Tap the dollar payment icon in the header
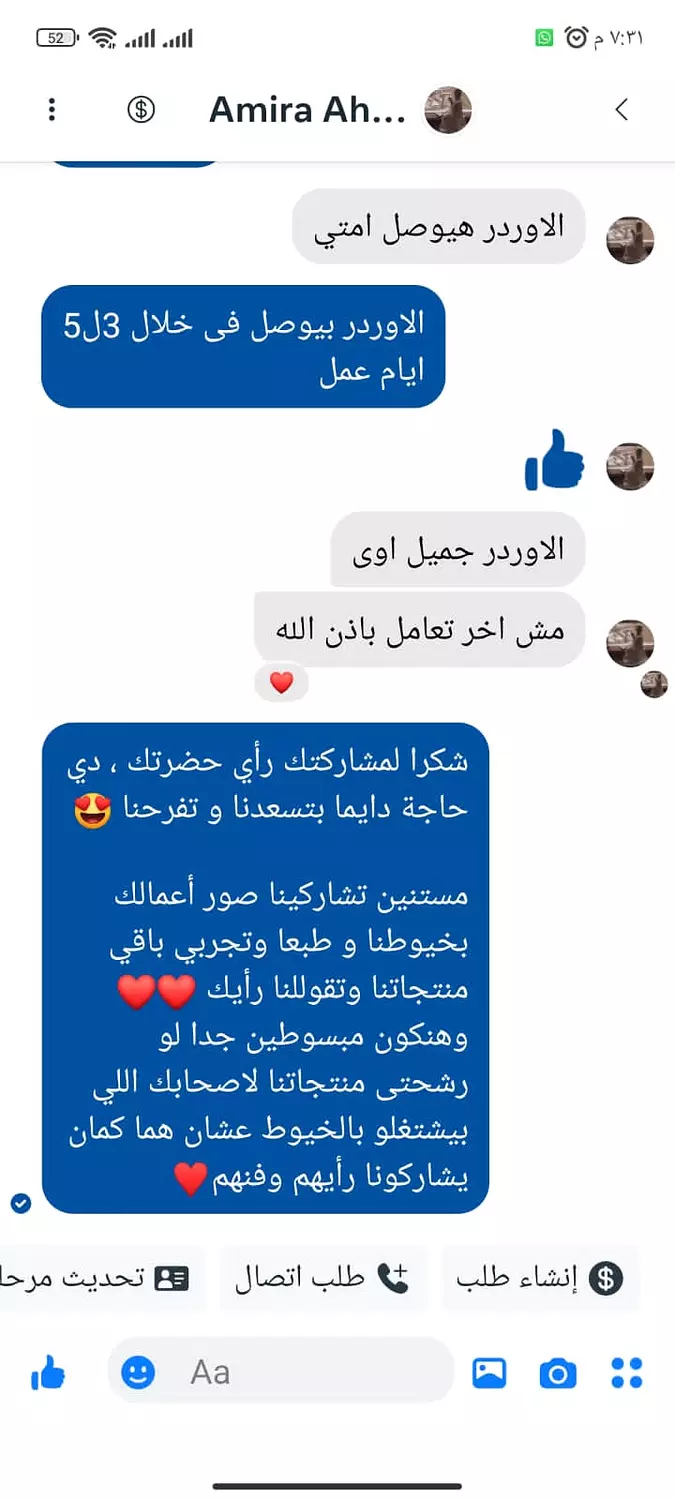This screenshot has width=675, height=1500. click(141, 110)
